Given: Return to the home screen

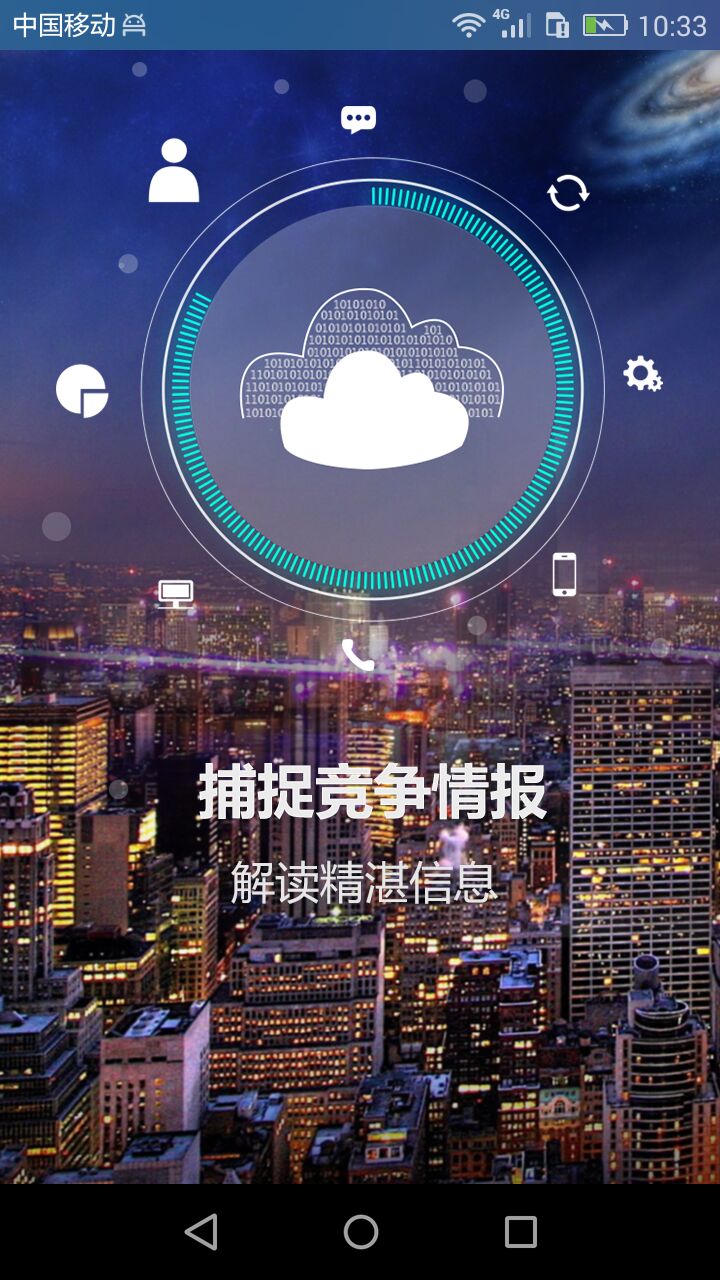Looking at the screenshot, I should (x=360, y=1232).
